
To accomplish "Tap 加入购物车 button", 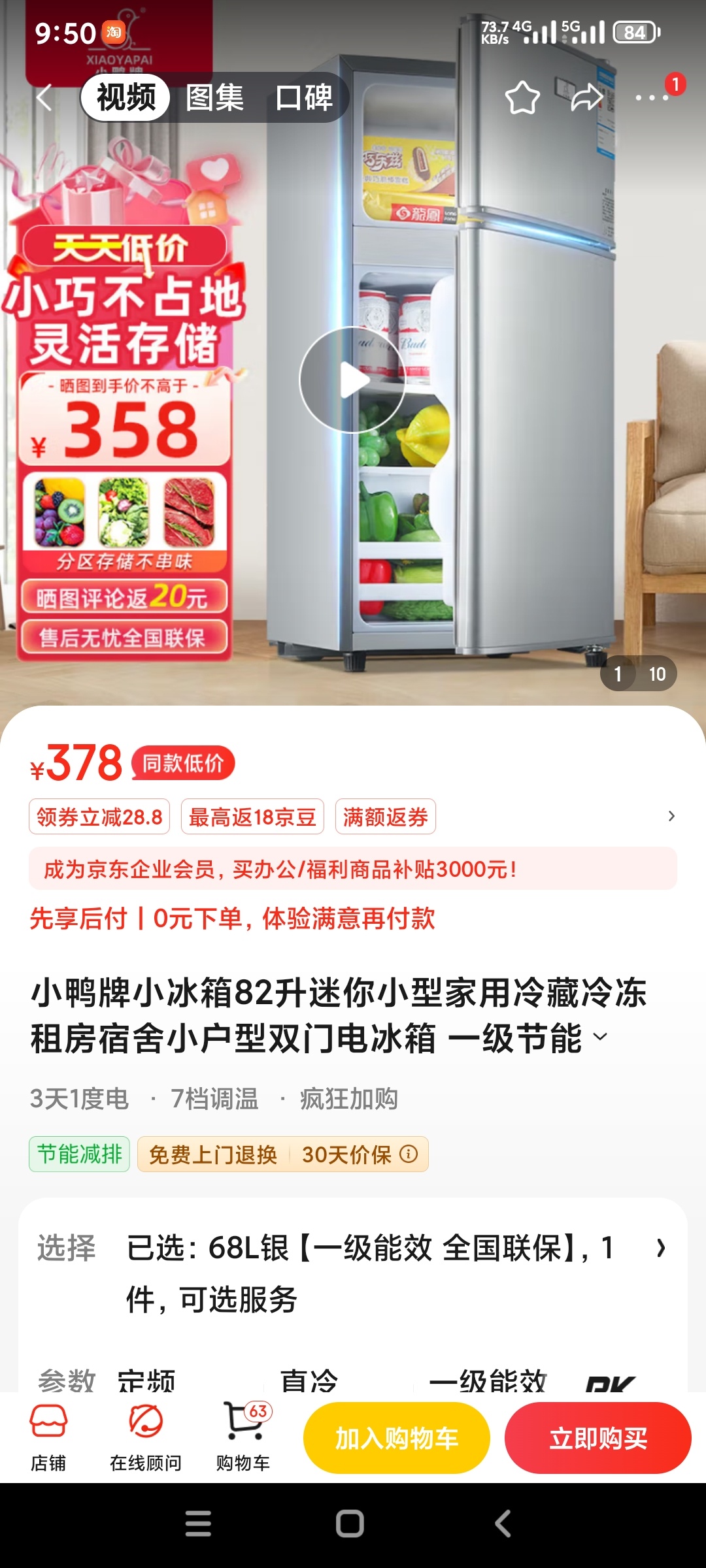I will 396,1438.
